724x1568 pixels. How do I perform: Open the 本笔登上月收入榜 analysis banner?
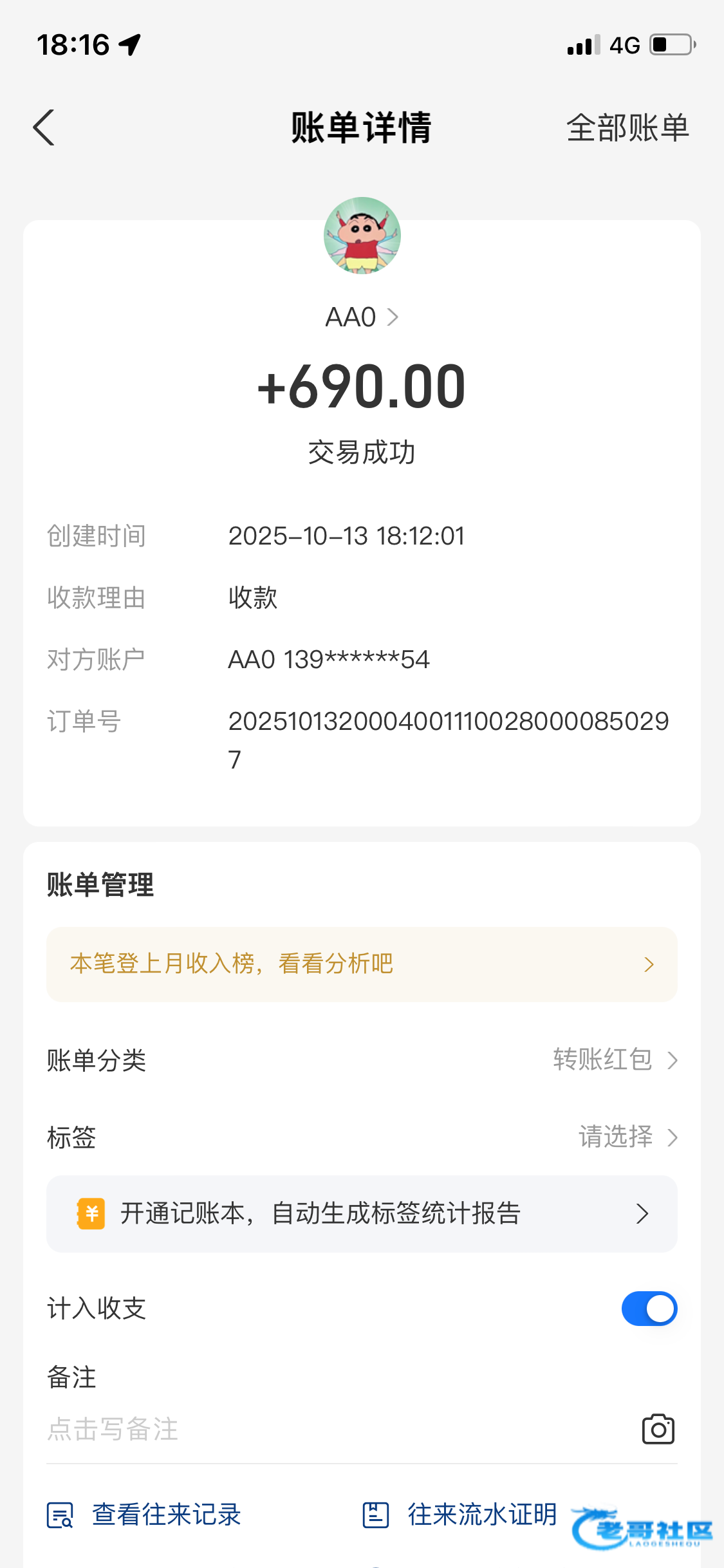362,964
